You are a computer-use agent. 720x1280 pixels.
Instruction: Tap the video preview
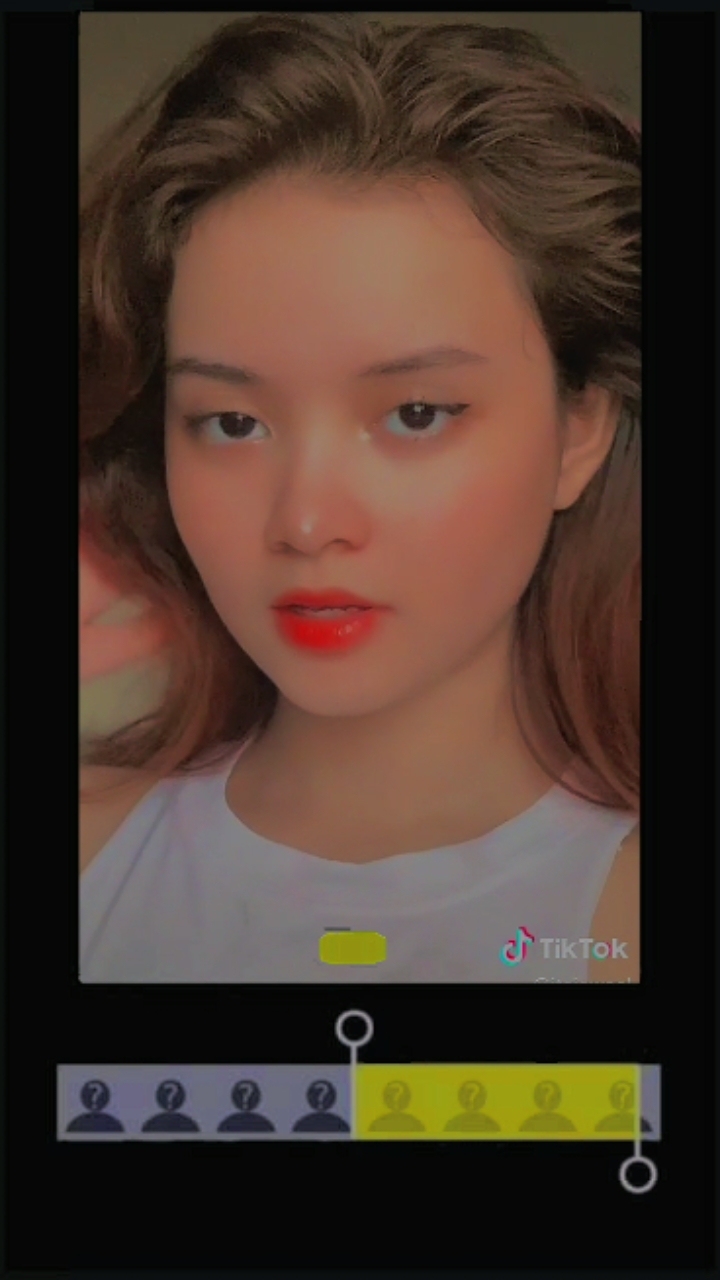pyautogui.click(x=360, y=497)
